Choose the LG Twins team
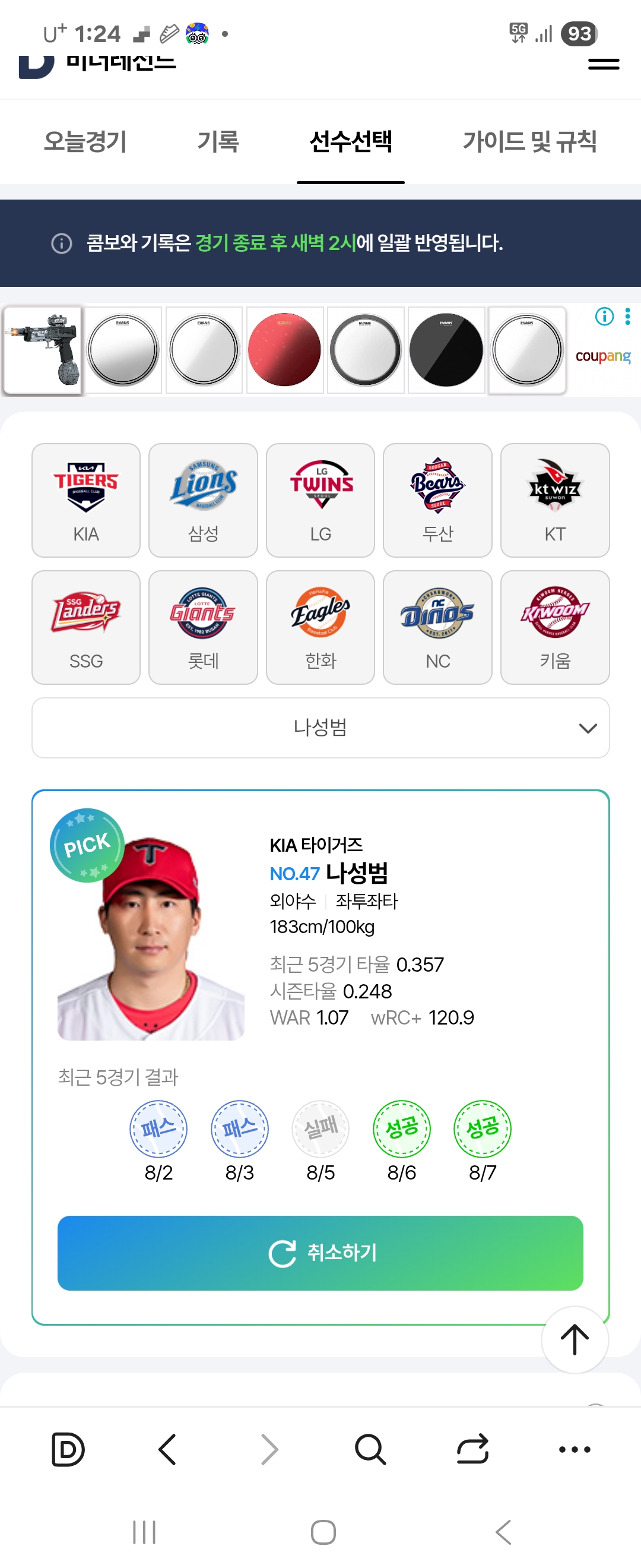641x1568 pixels. (320, 500)
